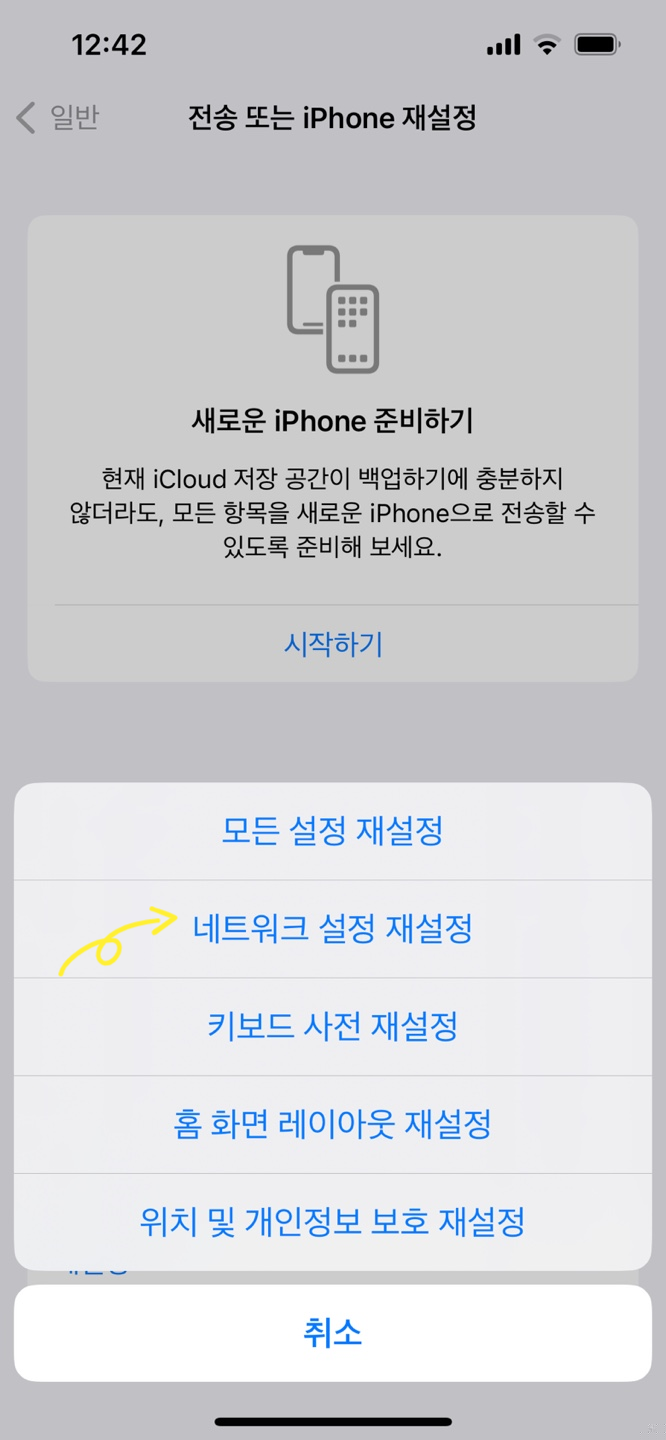Choose 네트워크 설정 재설정
This screenshot has height=1440, width=666.
(332, 929)
